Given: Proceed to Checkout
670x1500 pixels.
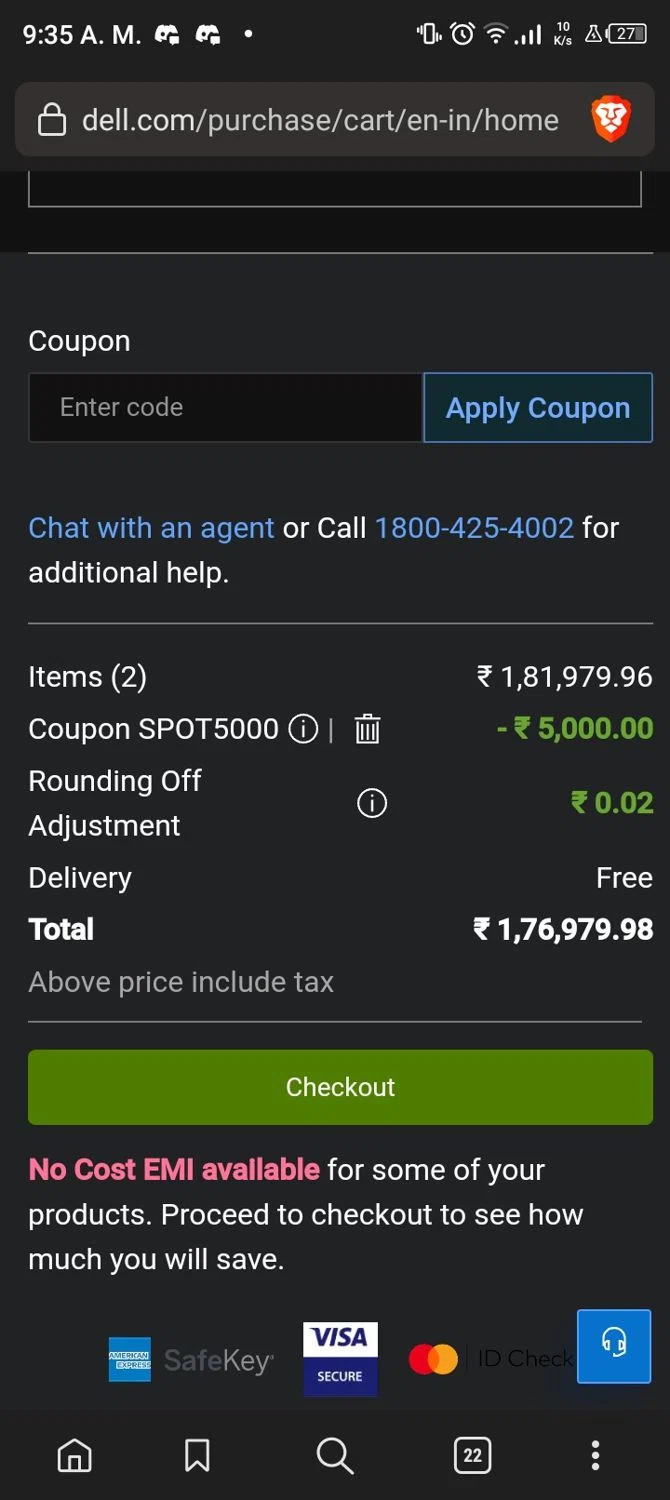Looking at the screenshot, I should point(340,1087).
